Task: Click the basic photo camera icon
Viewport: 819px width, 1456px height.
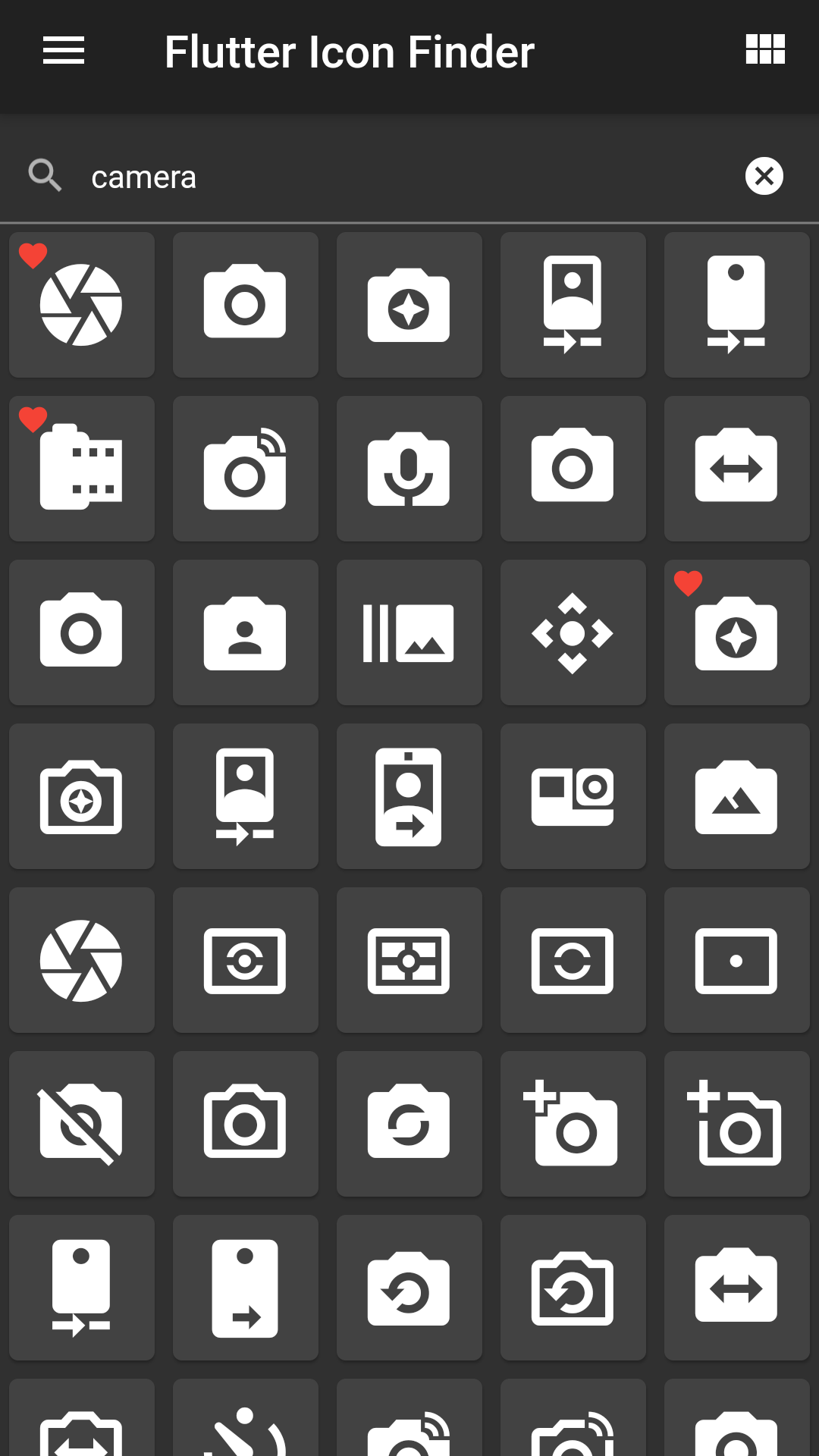Action: 245,304
